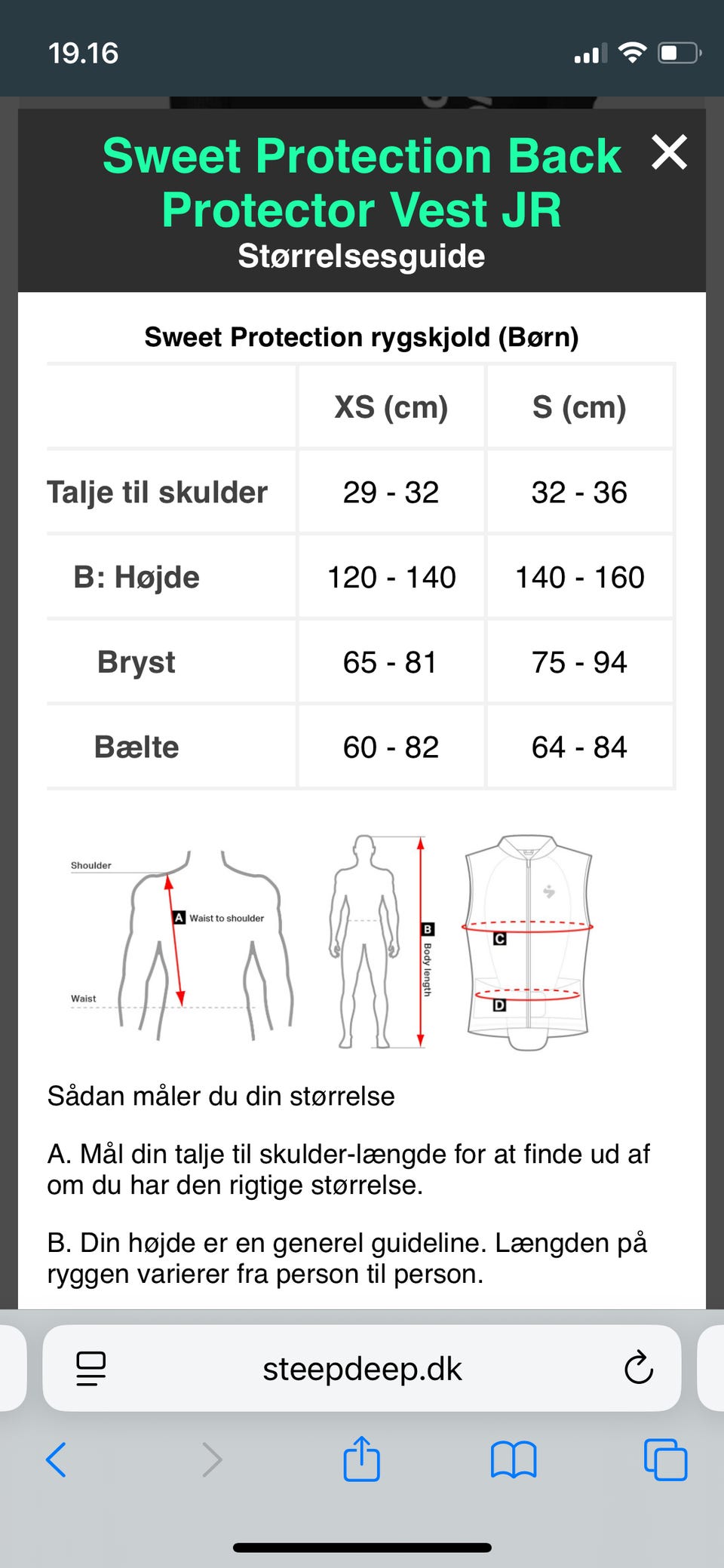Screen dimensions: 724x1568
Task: Close the Størrelsesguide popup
Action: click(670, 153)
